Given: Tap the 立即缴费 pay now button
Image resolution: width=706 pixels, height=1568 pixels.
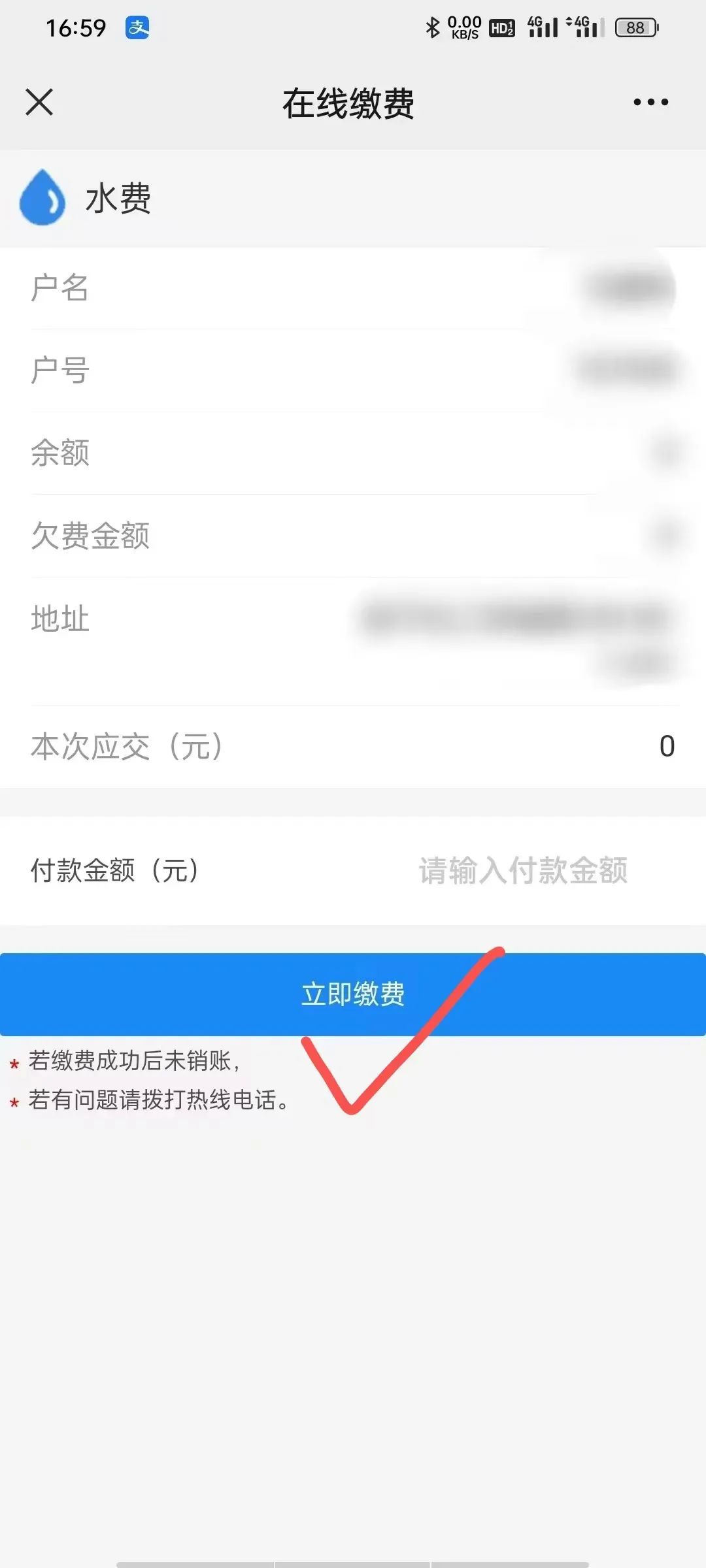Looking at the screenshot, I should (353, 994).
